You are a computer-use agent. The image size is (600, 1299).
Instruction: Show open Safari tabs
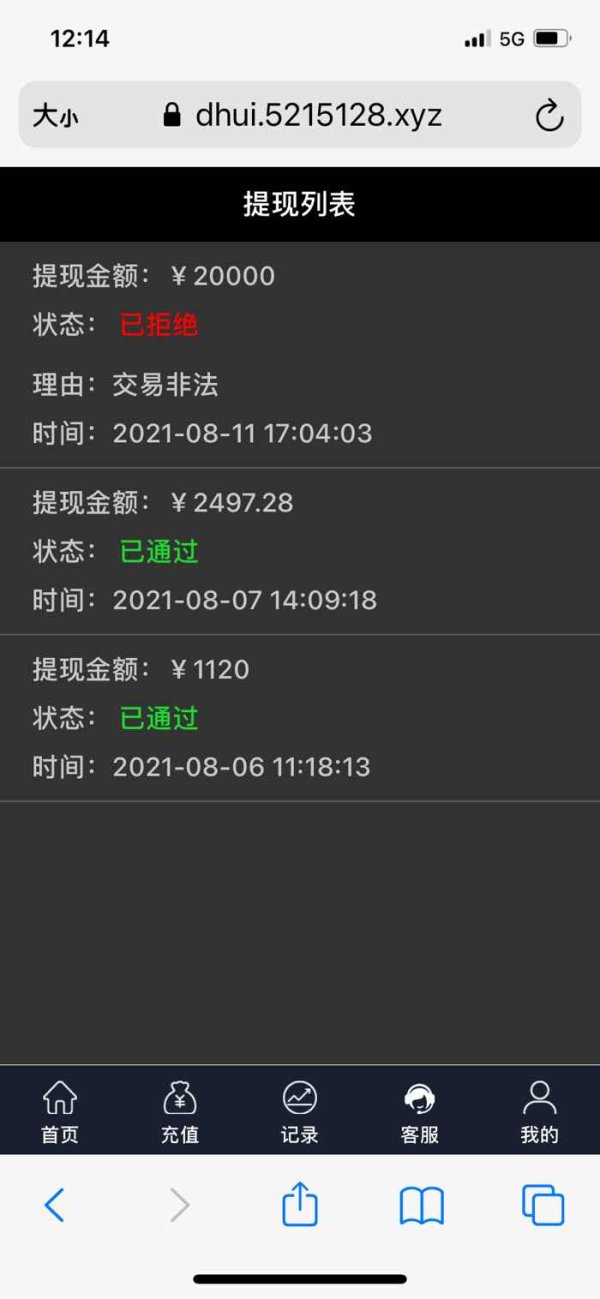click(543, 1205)
